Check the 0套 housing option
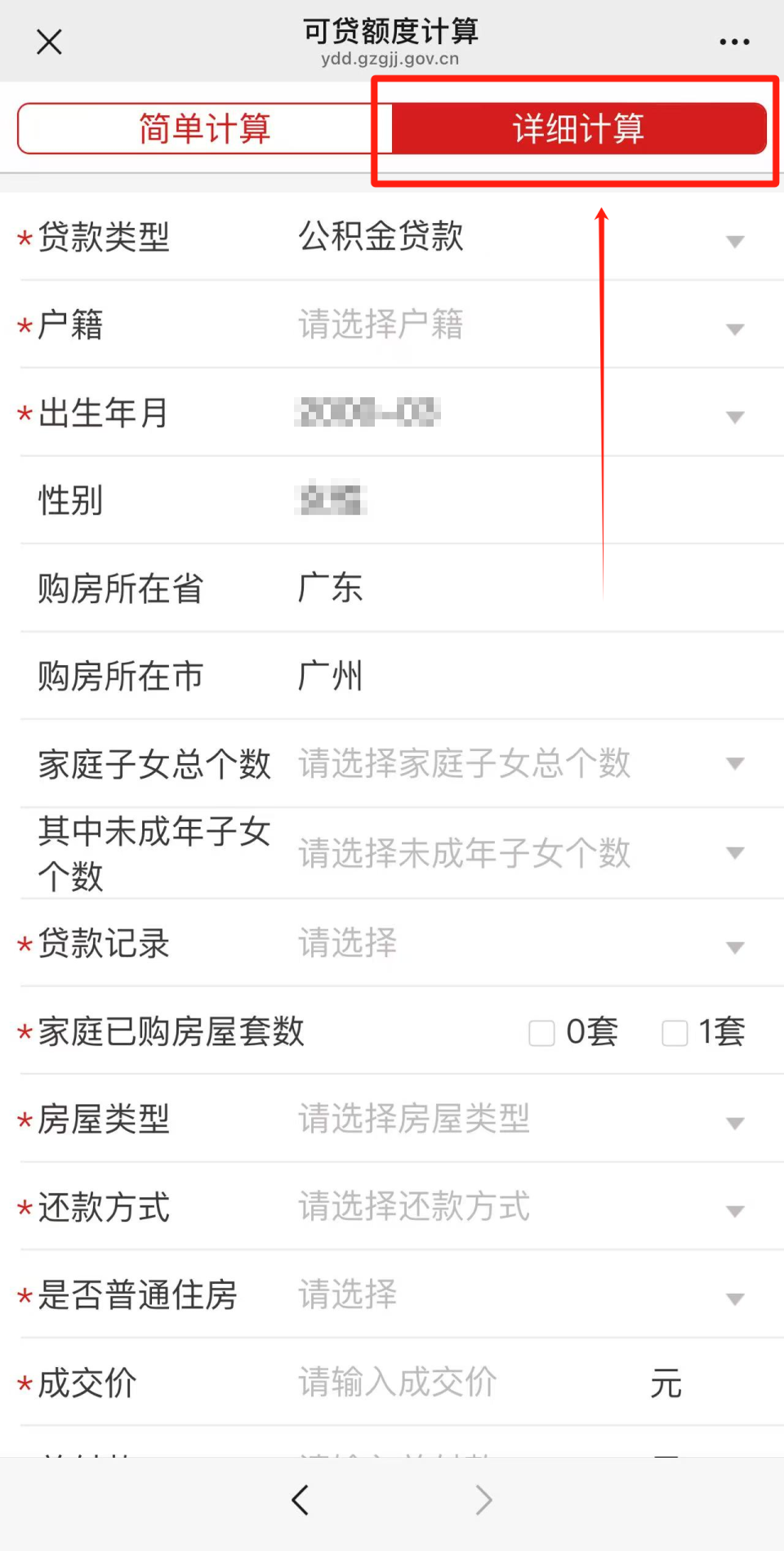Screen dimensions: 784x1551 click(x=541, y=1033)
